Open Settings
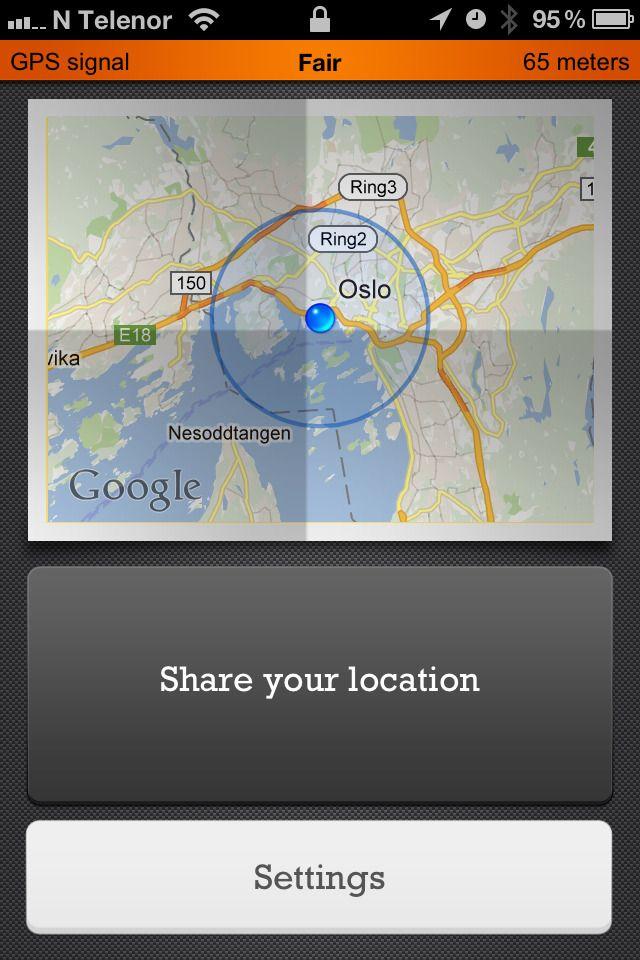640x960 pixels. [x=319, y=877]
